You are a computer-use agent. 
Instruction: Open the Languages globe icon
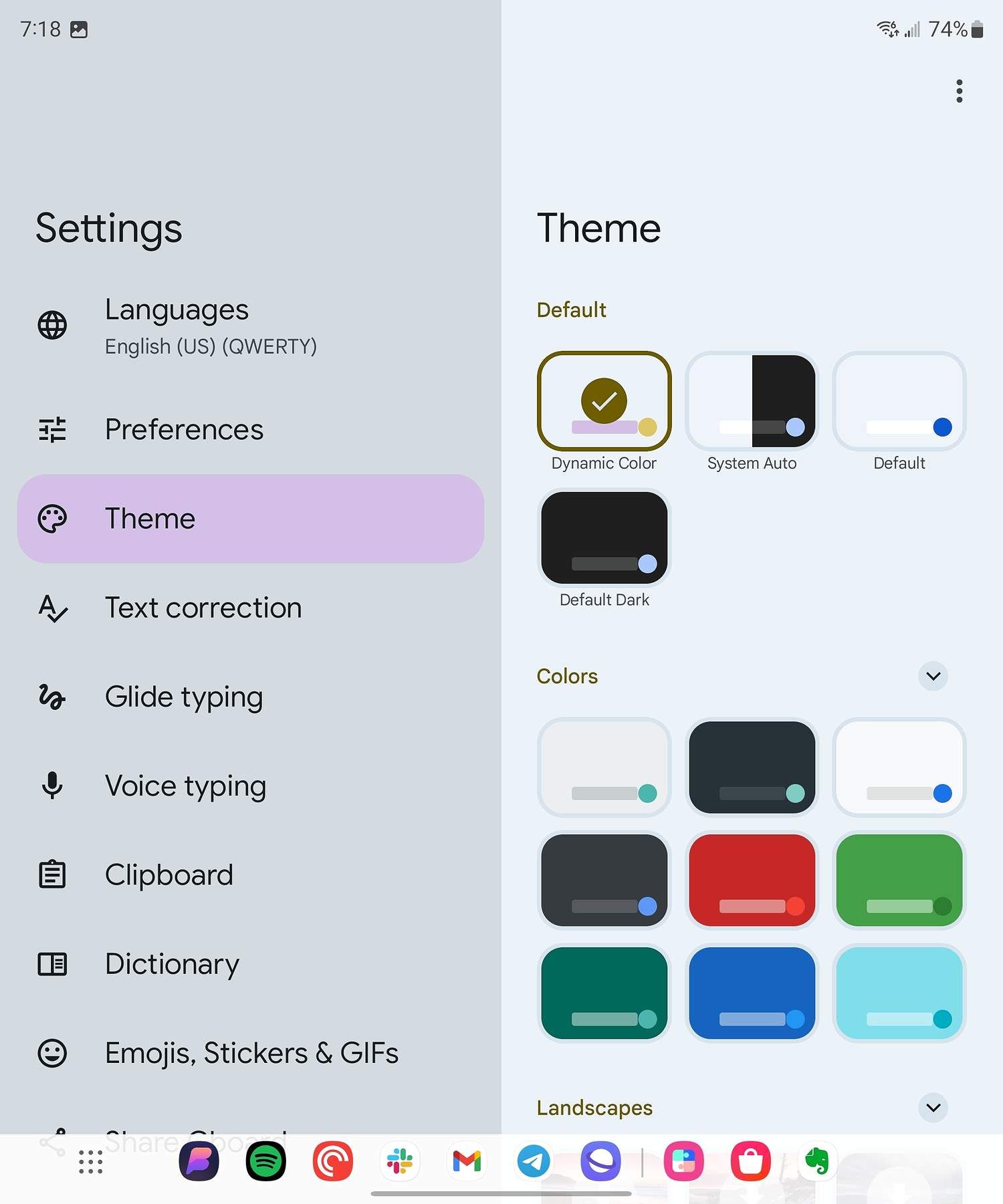(x=53, y=325)
